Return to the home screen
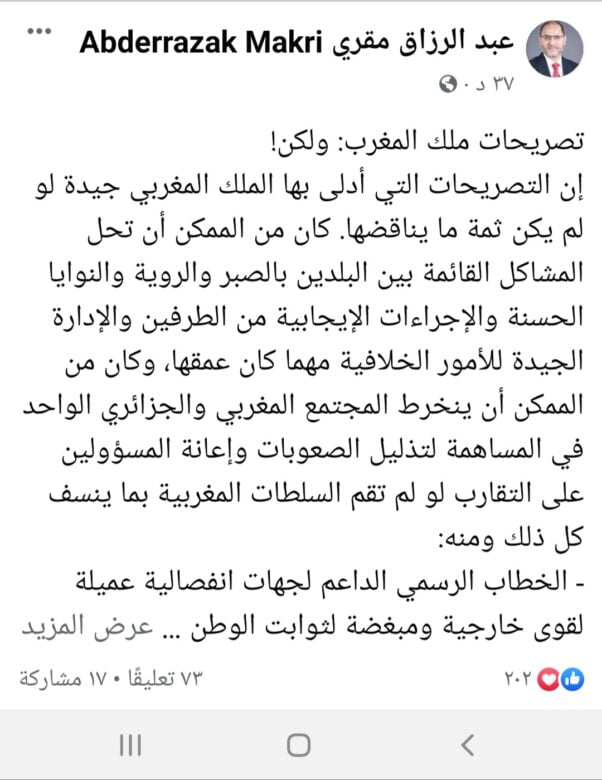This screenshot has width=602, height=780. pos(299,744)
